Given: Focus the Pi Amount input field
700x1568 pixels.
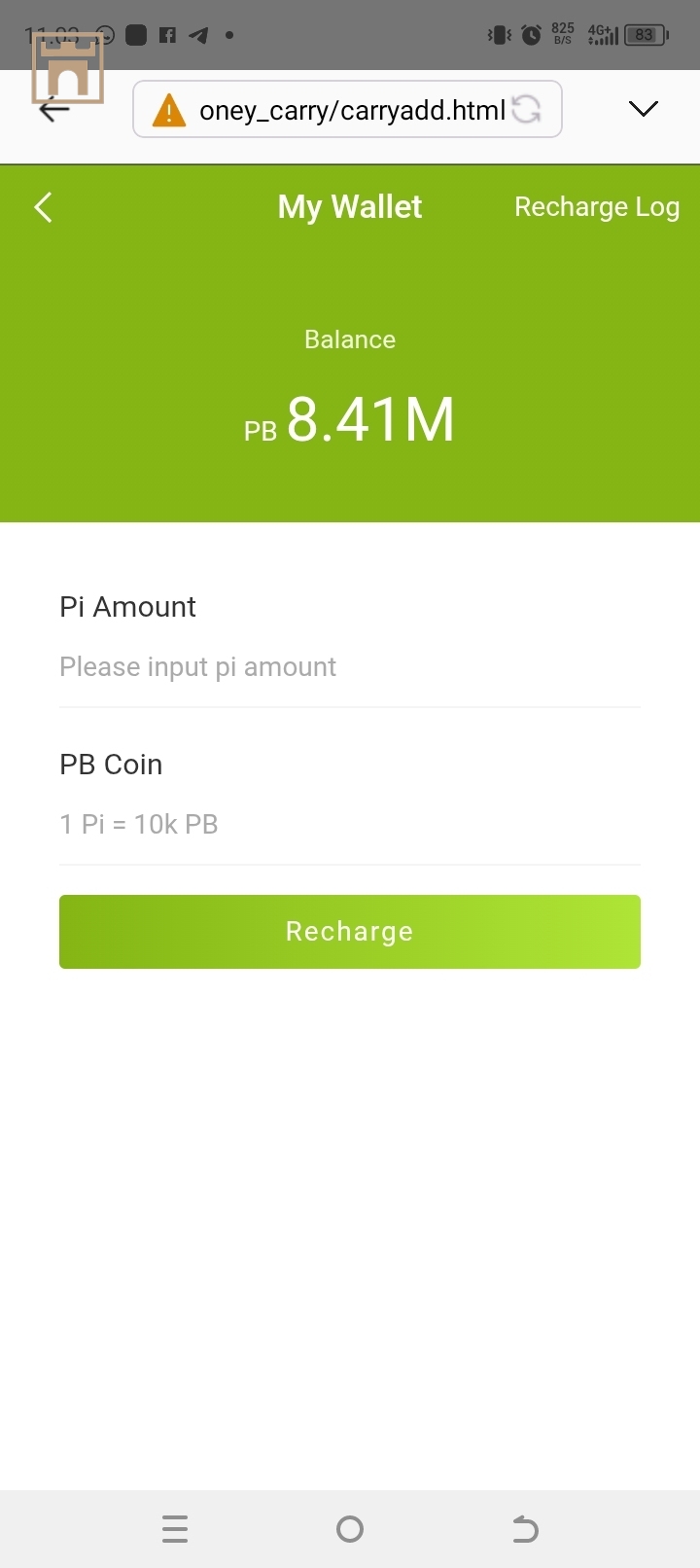Looking at the screenshot, I should (348, 667).
